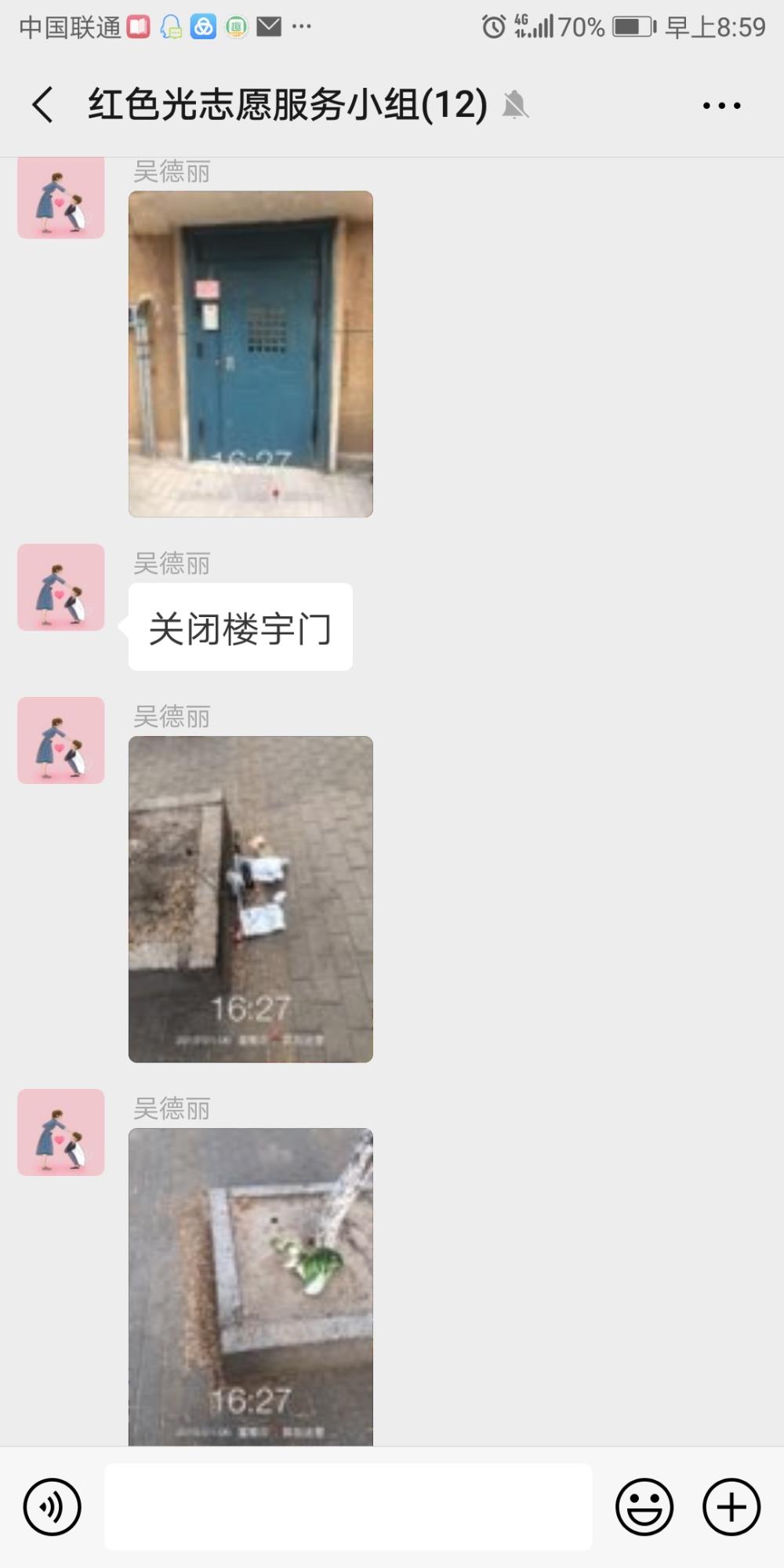Tap the 关闭楼宇门 message bubble
Viewport: 784px width, 1568px height.
[x=241, y=627]
